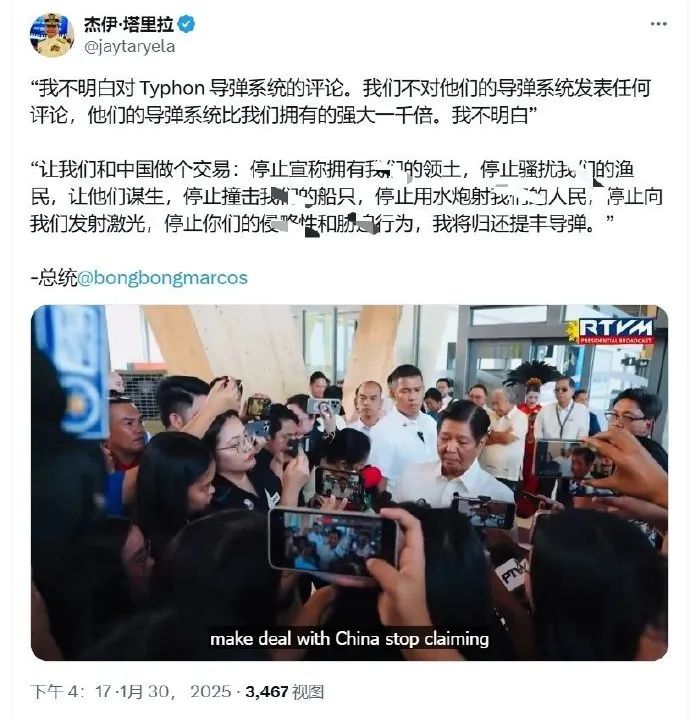
Task: Play the RTVM video in the tweet
Action: point(349,482)
